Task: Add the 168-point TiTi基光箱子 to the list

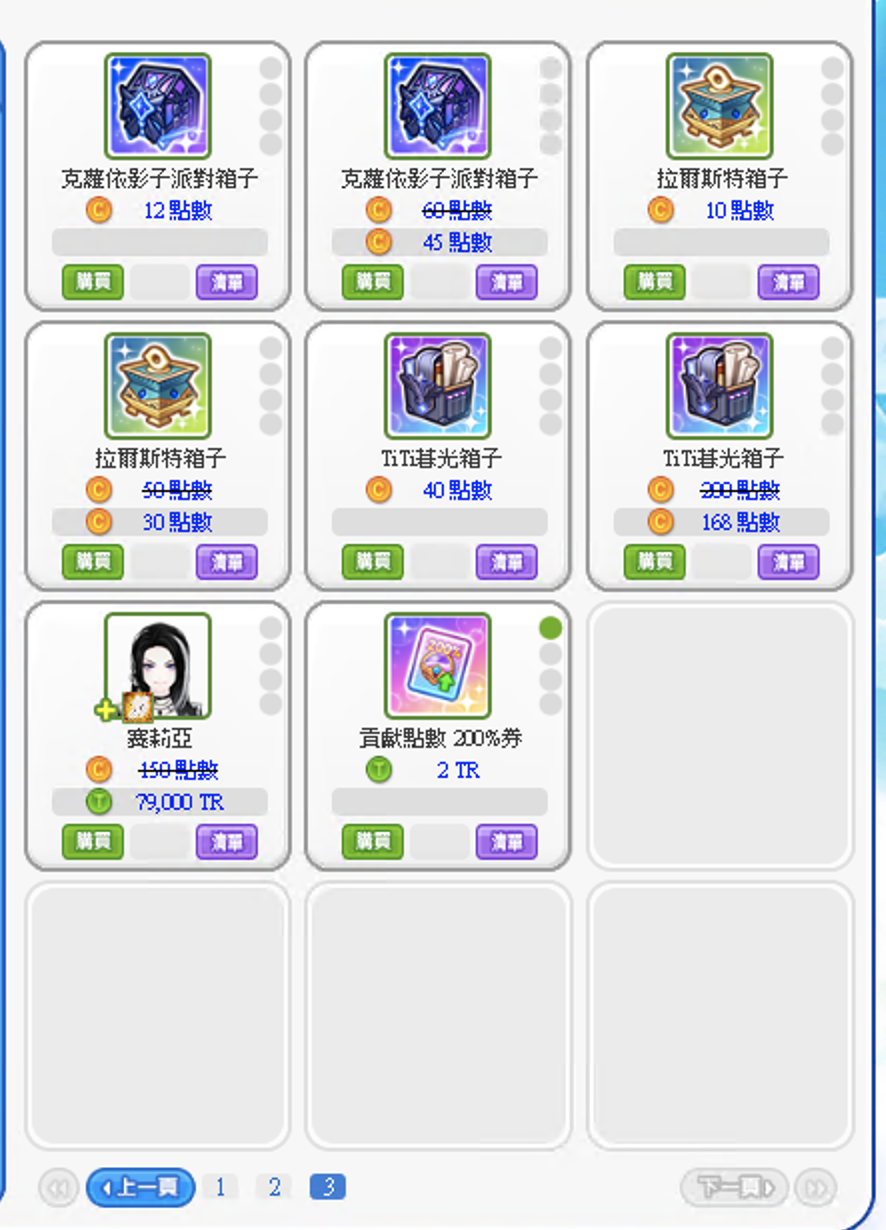Action: (789, 562)
